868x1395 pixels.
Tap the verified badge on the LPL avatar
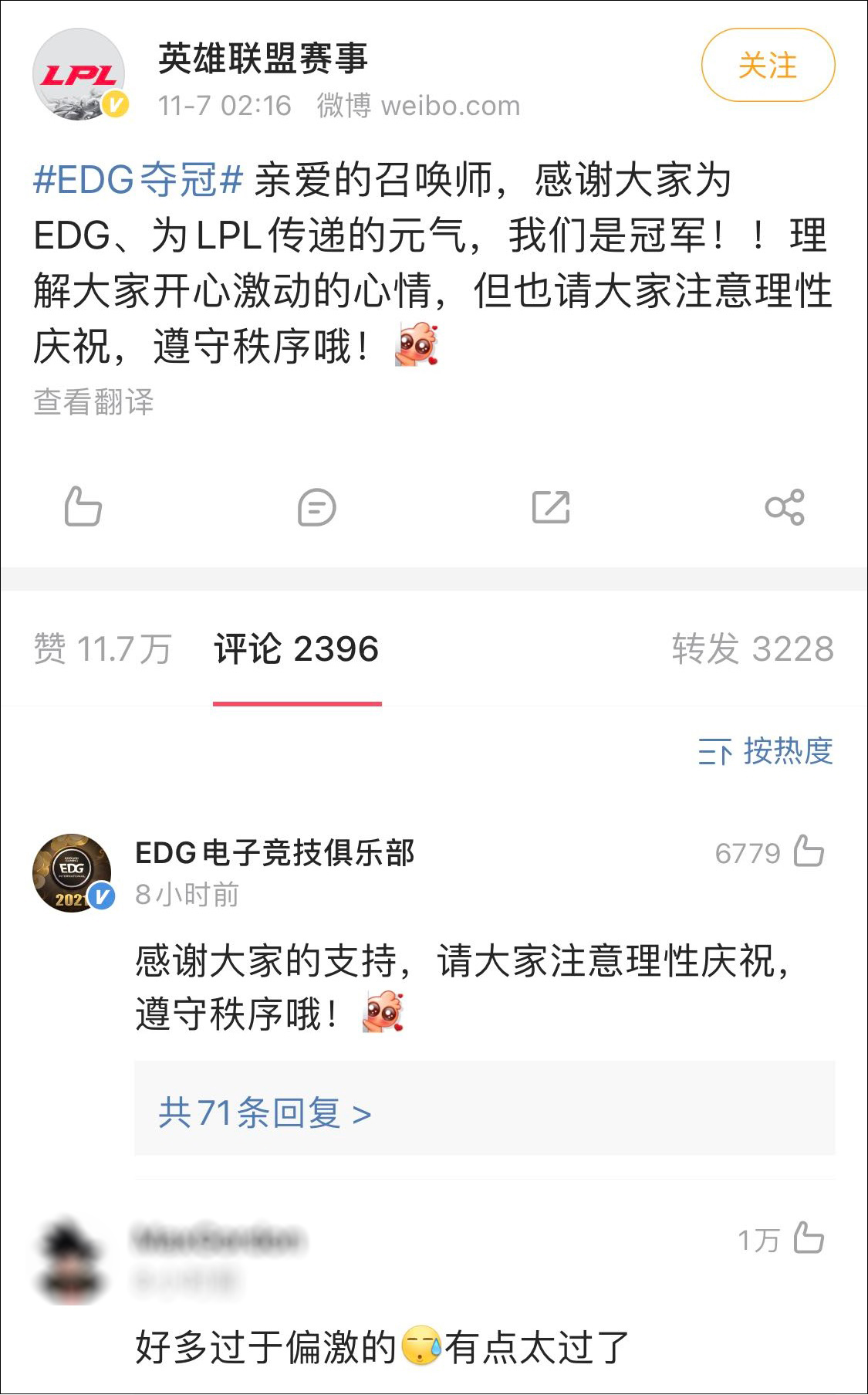click(117, 104)
